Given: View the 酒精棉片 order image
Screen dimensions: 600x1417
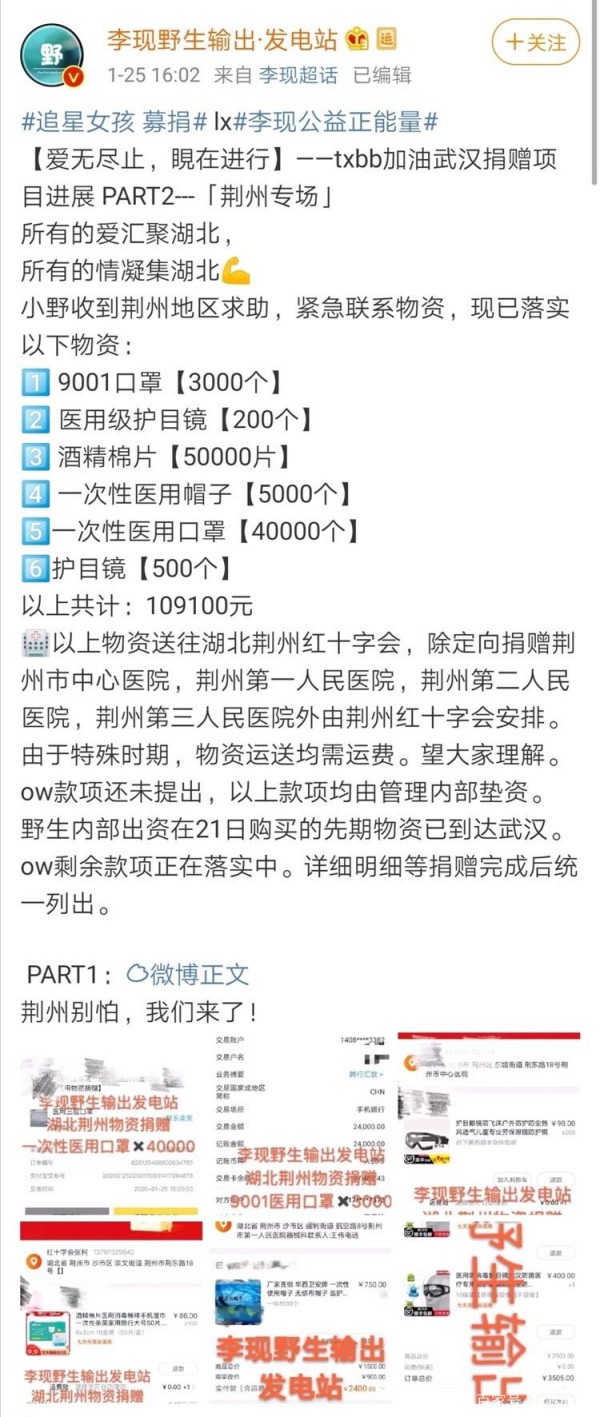Looking at the screenshot, I should (110, 1310).
